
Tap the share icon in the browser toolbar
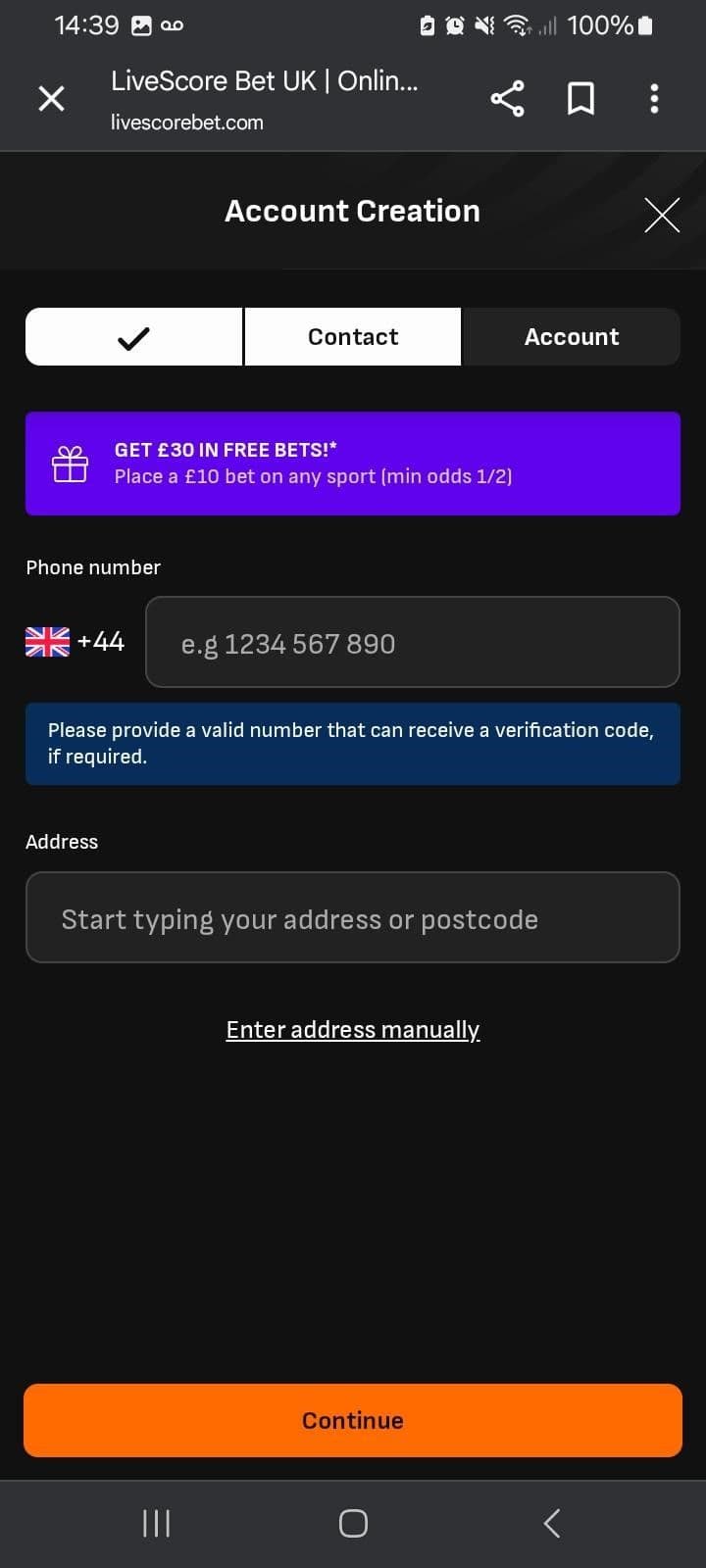click(507, 98)
